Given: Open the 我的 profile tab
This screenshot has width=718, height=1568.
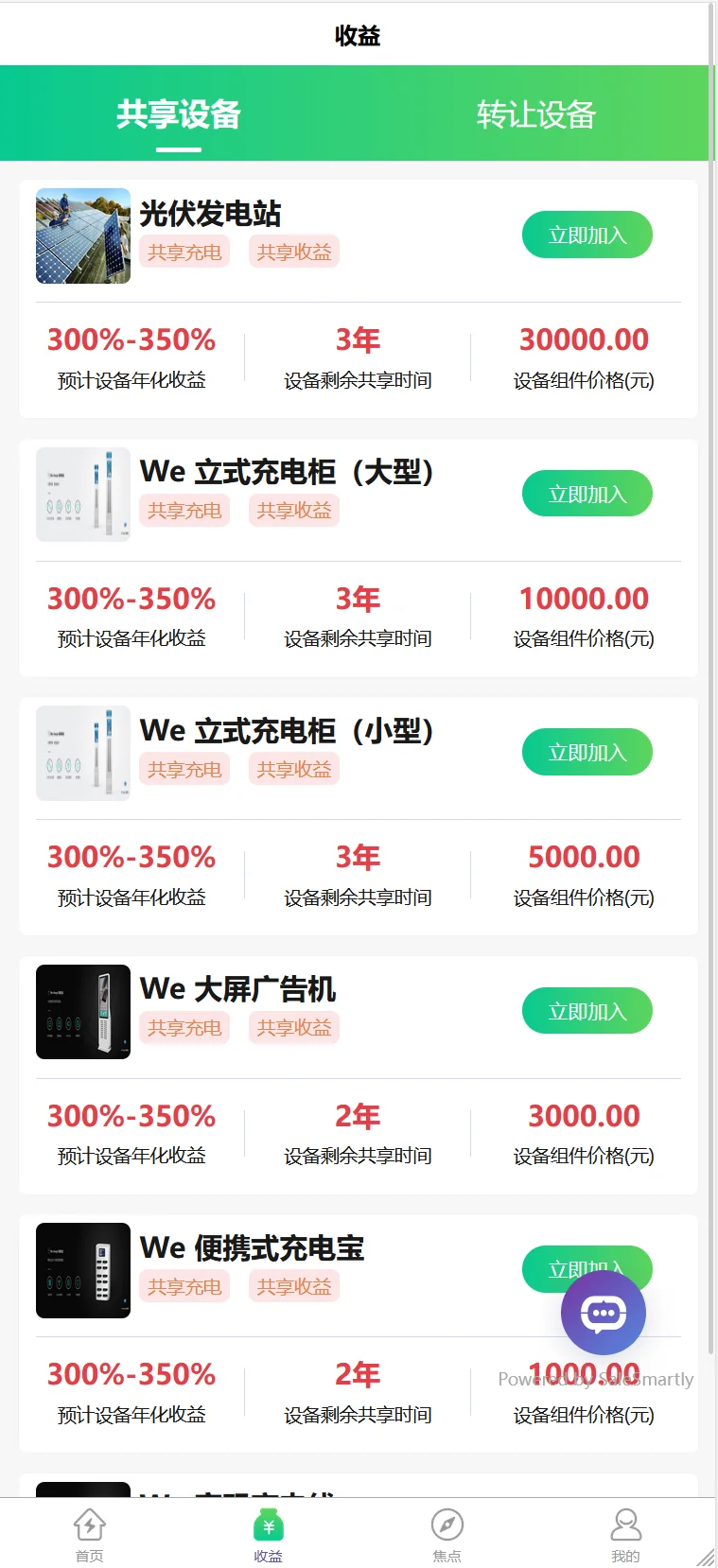Looking at the screenshot, I should tap(625, 1535).
